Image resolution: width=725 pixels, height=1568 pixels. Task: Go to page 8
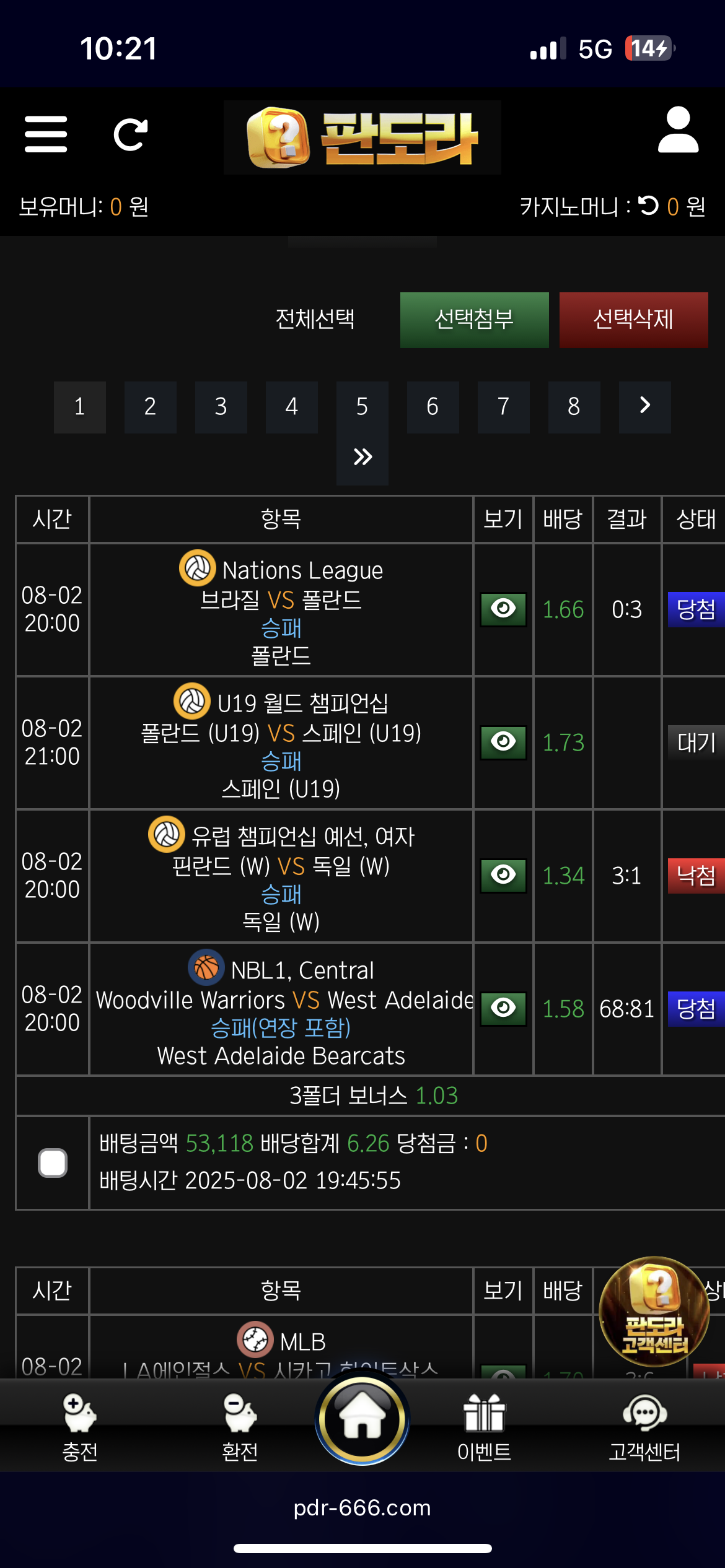[574, 407]
